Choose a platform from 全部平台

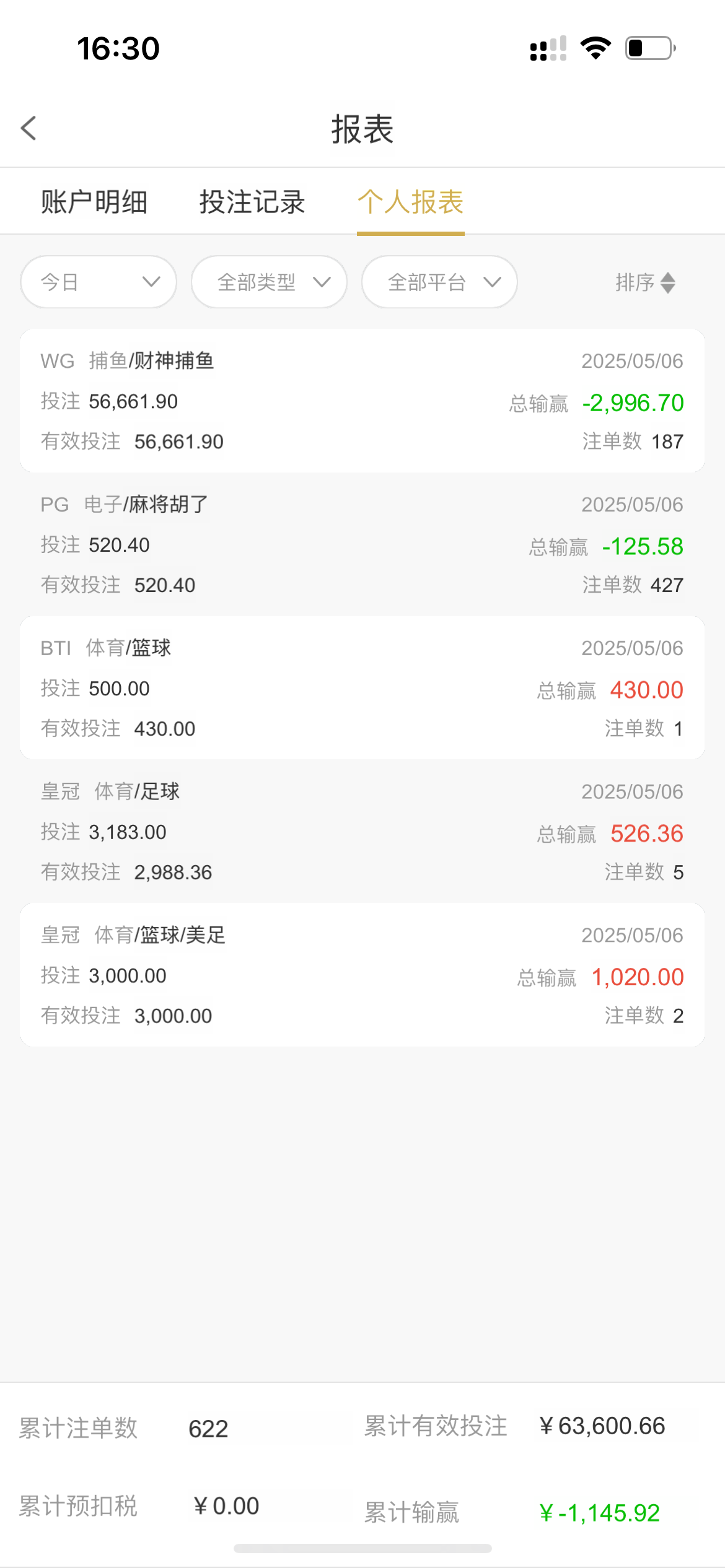click(x=439, y=282)
